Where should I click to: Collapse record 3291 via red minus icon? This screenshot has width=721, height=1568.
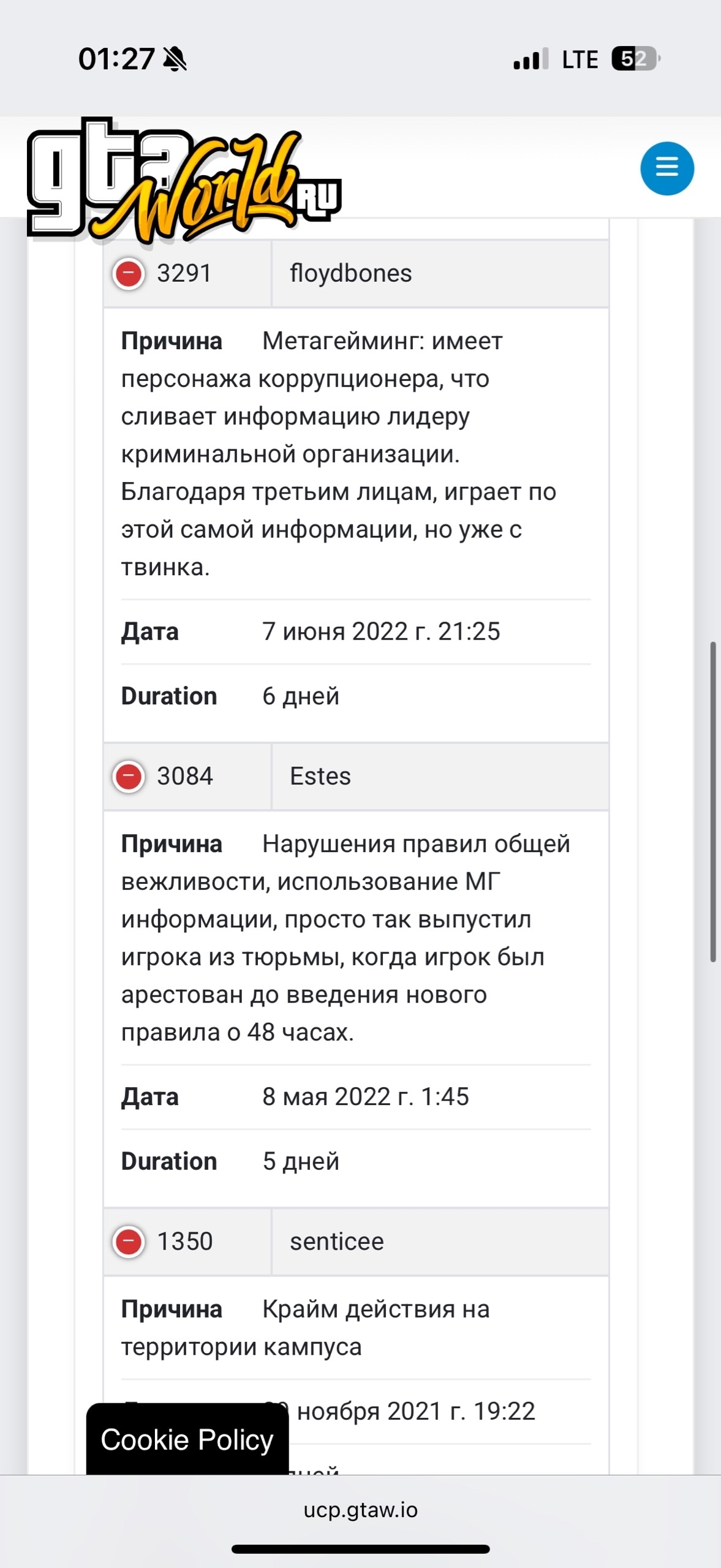pos(129,273)
